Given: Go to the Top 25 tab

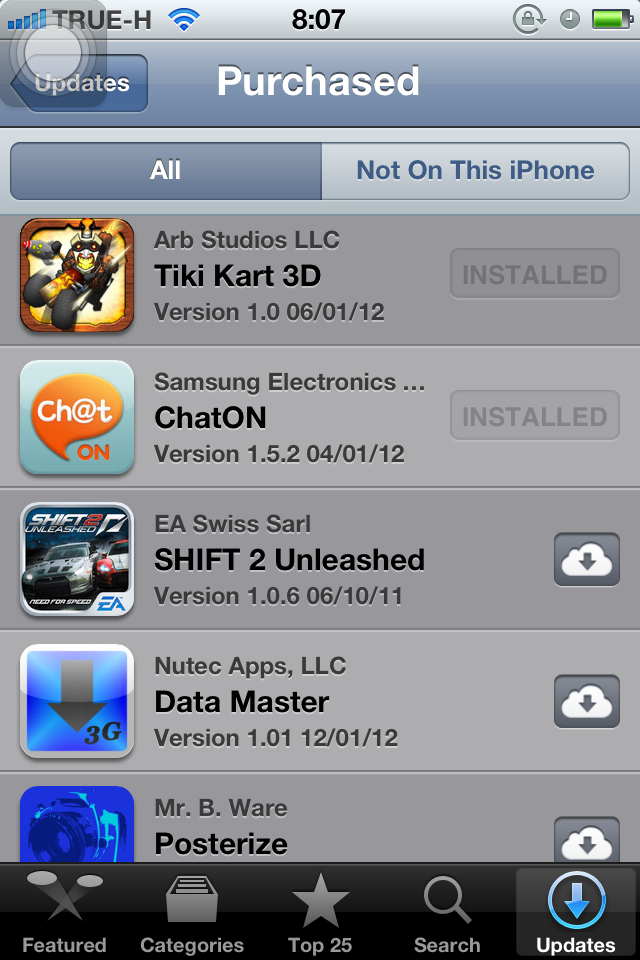Looking at the screenshot, I should 320,915.
